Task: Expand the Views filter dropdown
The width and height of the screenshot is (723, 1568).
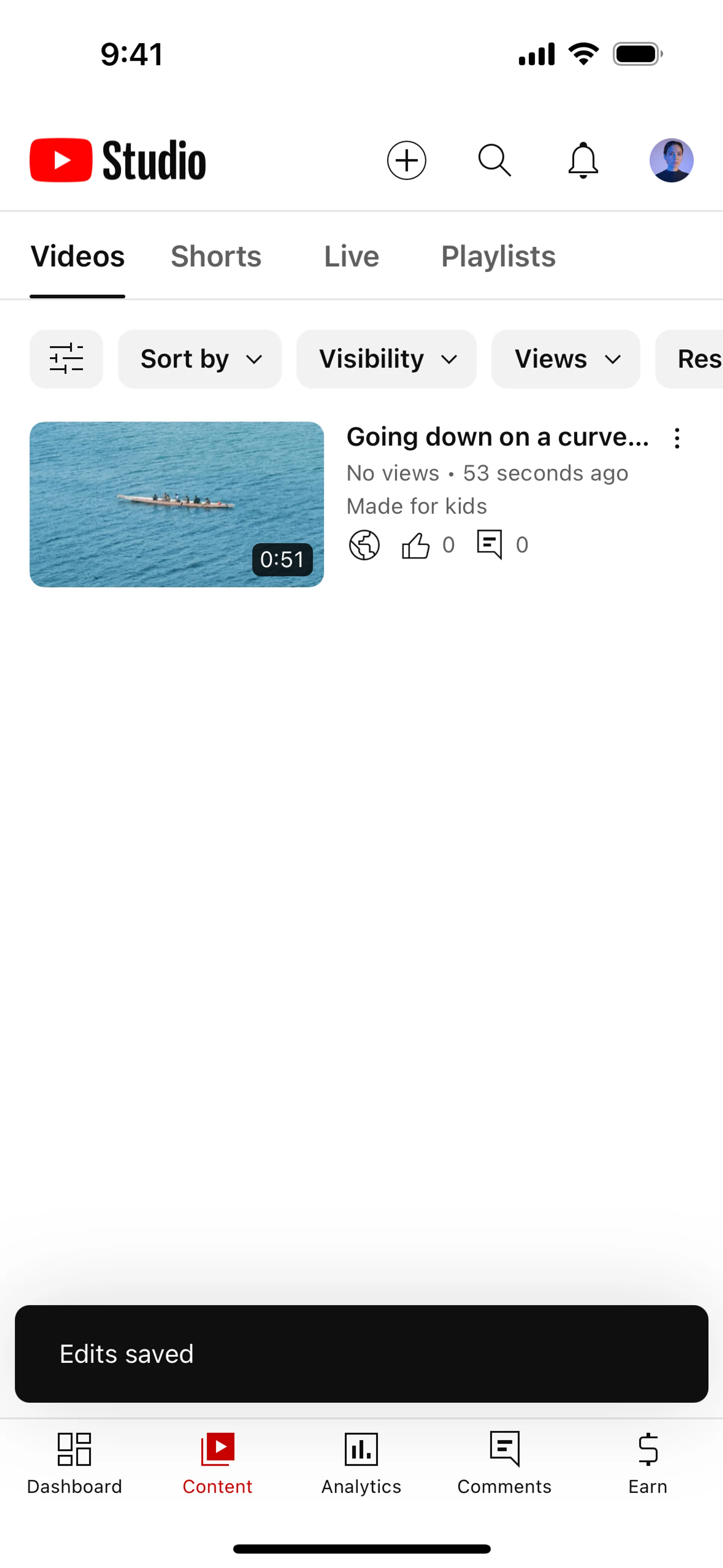Action: click(565, 359)
